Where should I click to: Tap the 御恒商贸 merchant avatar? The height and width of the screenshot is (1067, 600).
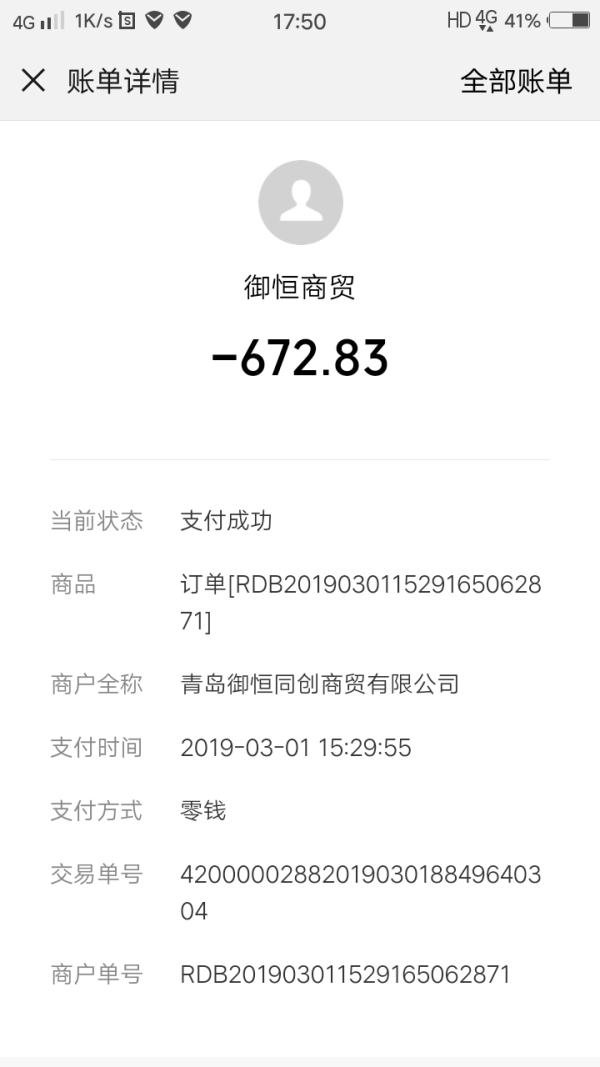pos(300,203)
